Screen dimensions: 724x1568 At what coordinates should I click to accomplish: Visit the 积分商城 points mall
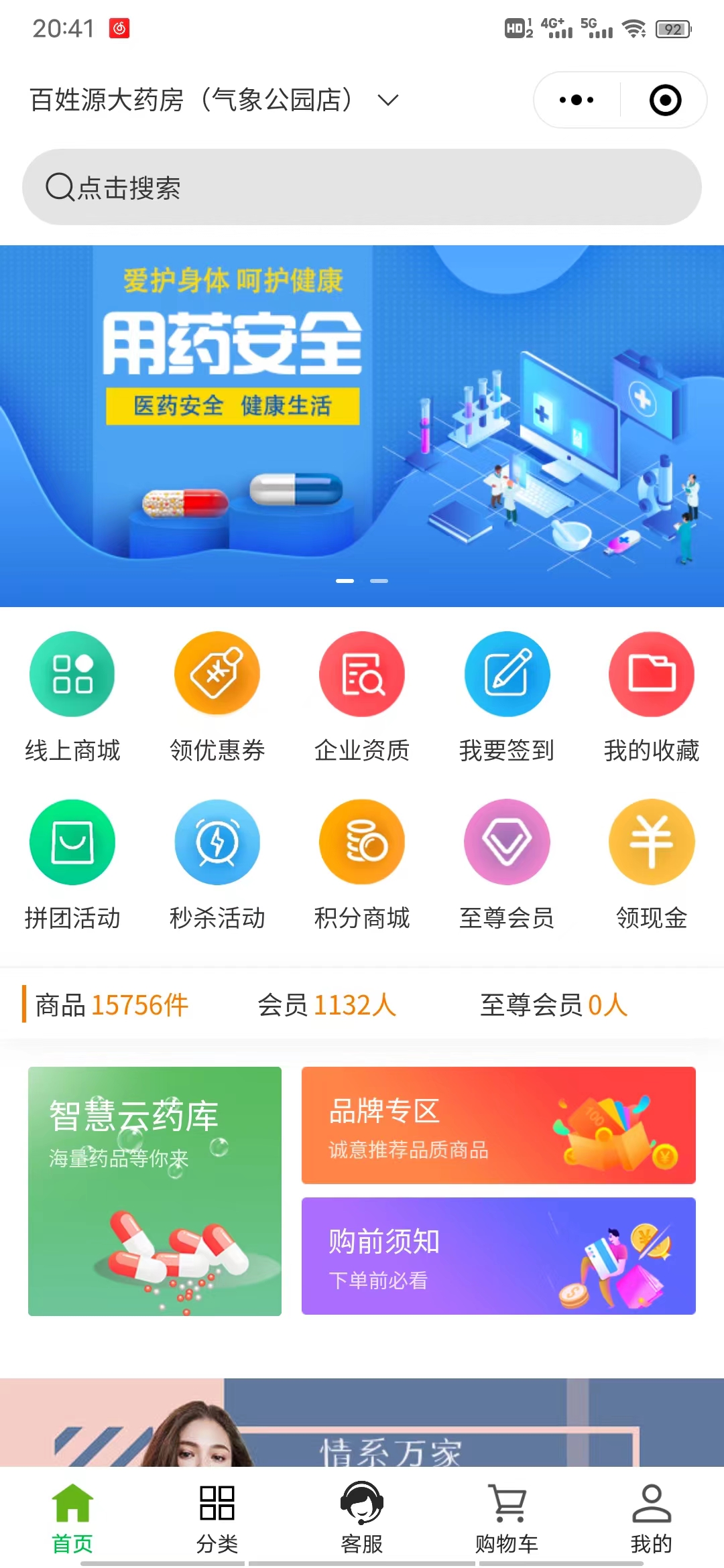click(362, 864)
